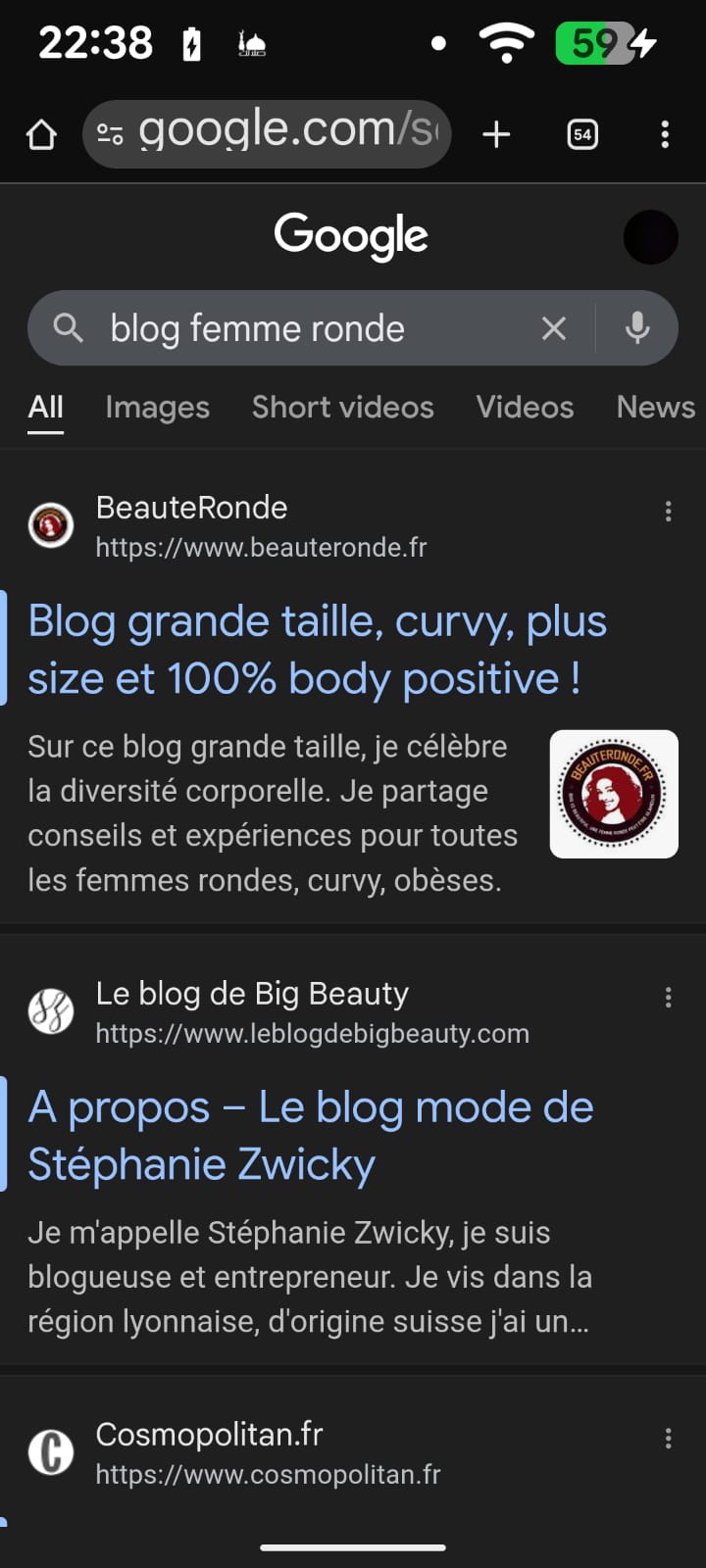Open the BeauteRonde blog grande taille result

317,650
